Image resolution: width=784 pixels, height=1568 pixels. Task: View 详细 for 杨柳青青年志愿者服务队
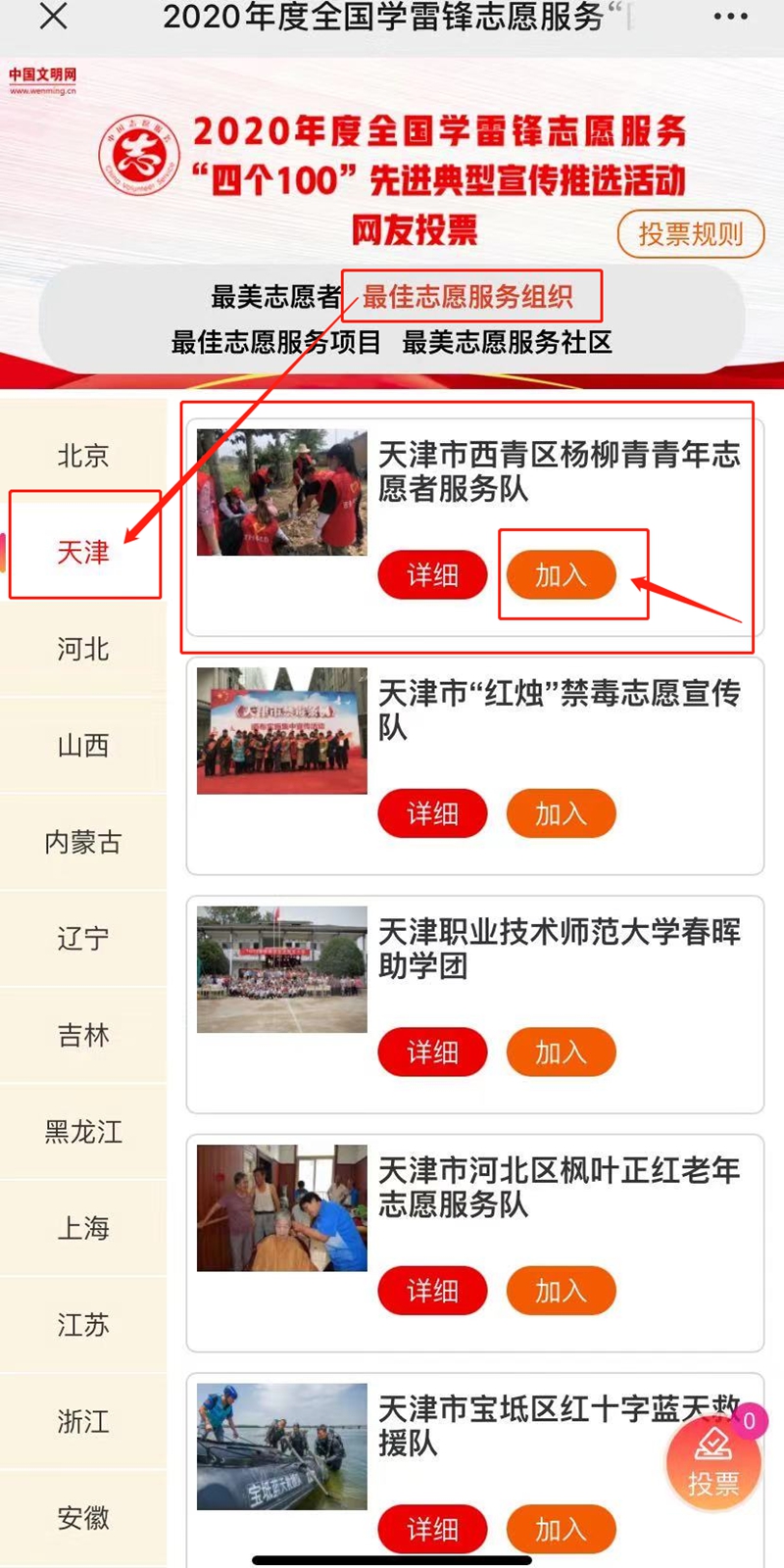pos(432,575)
